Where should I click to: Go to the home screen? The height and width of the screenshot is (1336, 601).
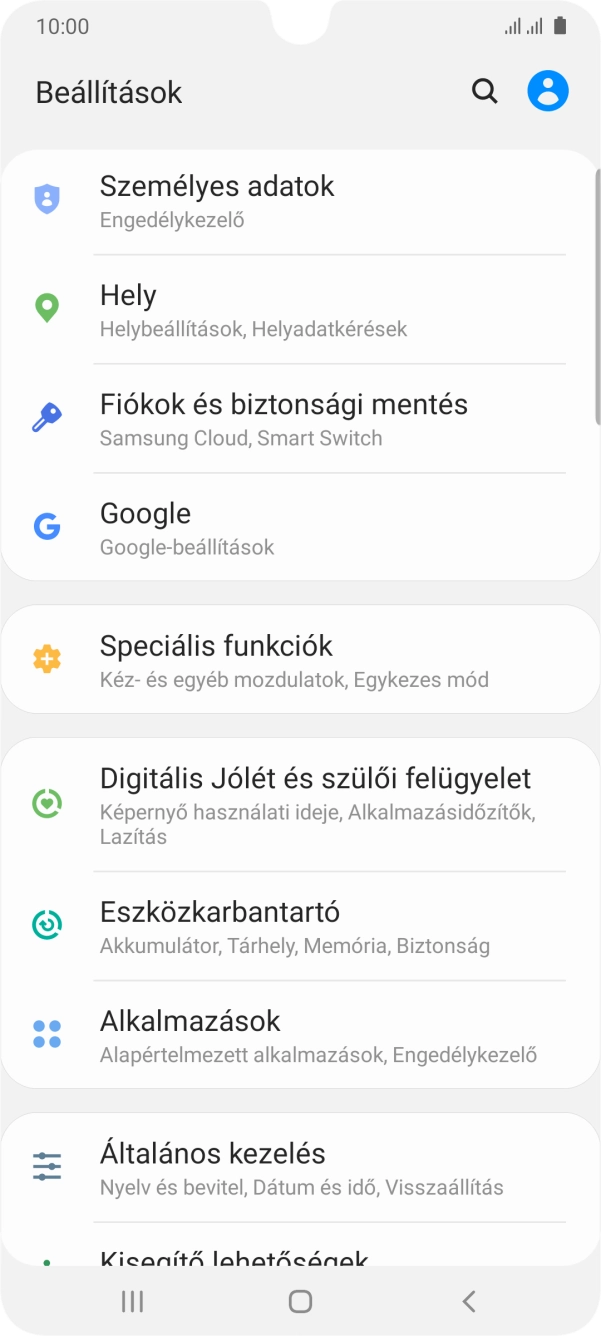point(300,1301)
